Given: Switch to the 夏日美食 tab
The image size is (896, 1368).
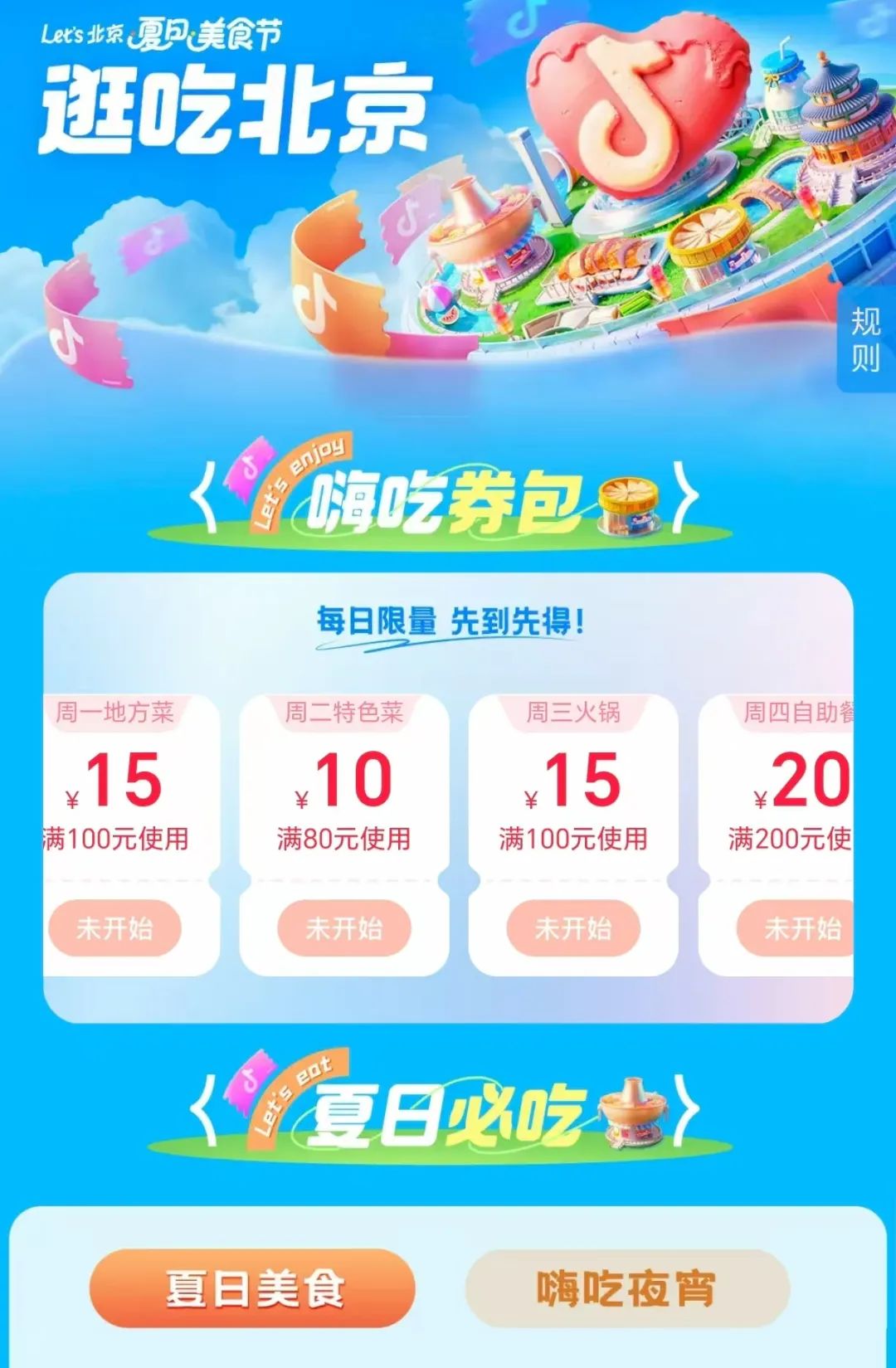Looking at the screenshot, I should pos(253,1288).
